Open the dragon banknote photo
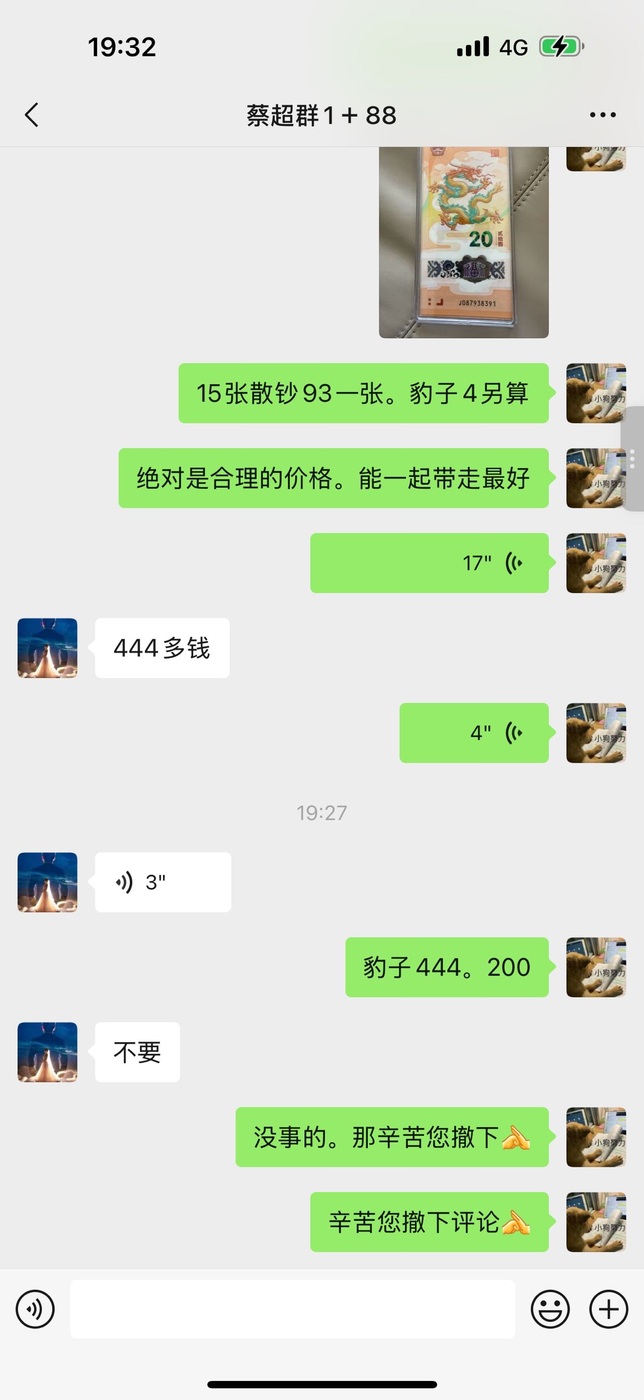The height and width of the screenshot is (1400, 644). pyautogui.click(x=464, y=242)
